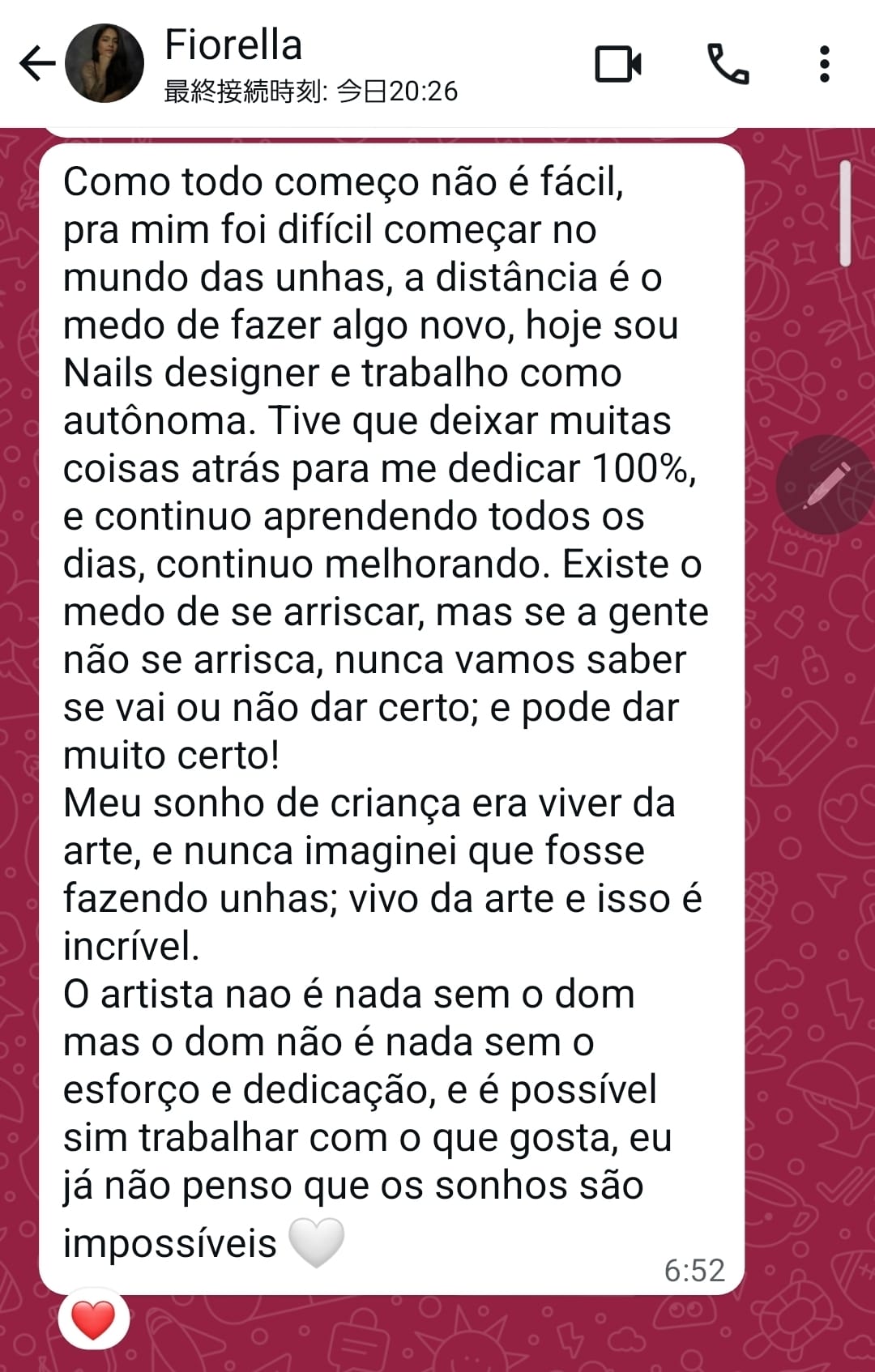
Task: Start a voice call with Fiorella
Action: pyautogui.click(x=728, y=64)
